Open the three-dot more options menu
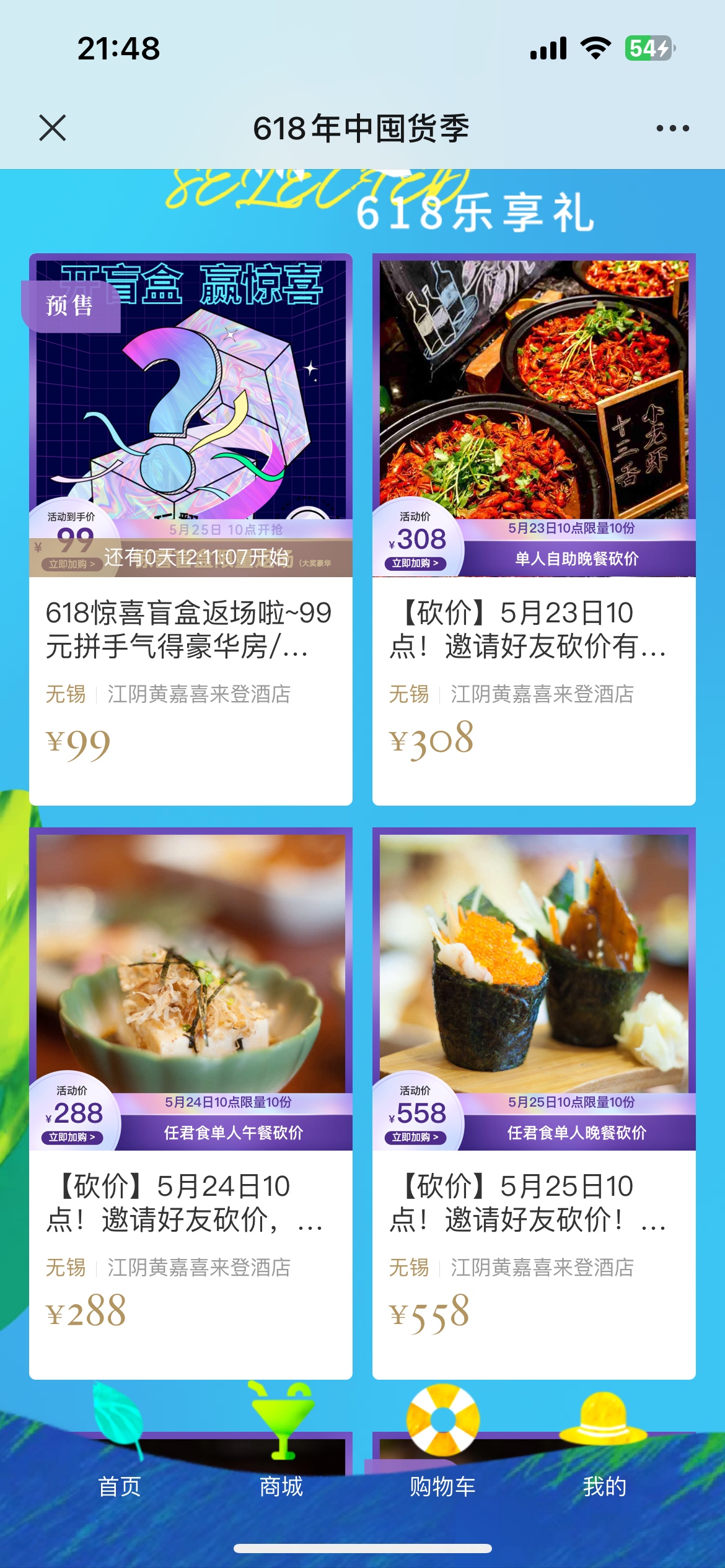The width and height of the screenshot is (725, 1568). [x=672, y=128]
